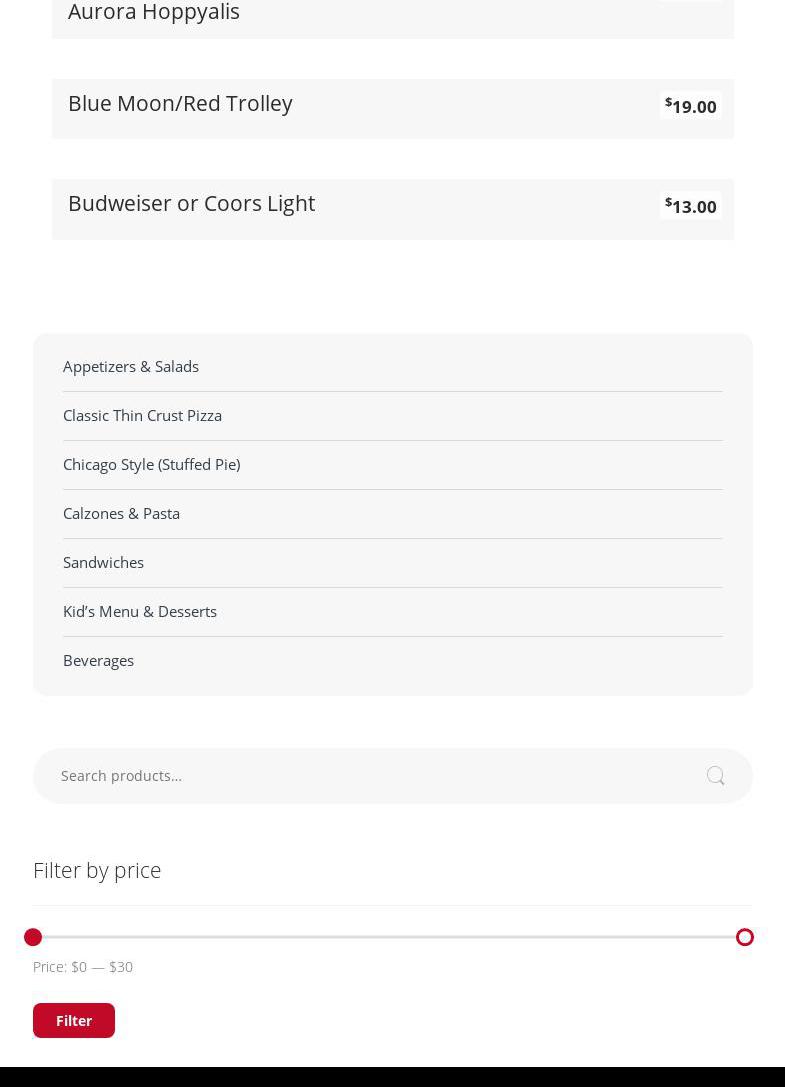
Task: View Chicago Style (Stuffed Pie) category
Action: point(151,464)
